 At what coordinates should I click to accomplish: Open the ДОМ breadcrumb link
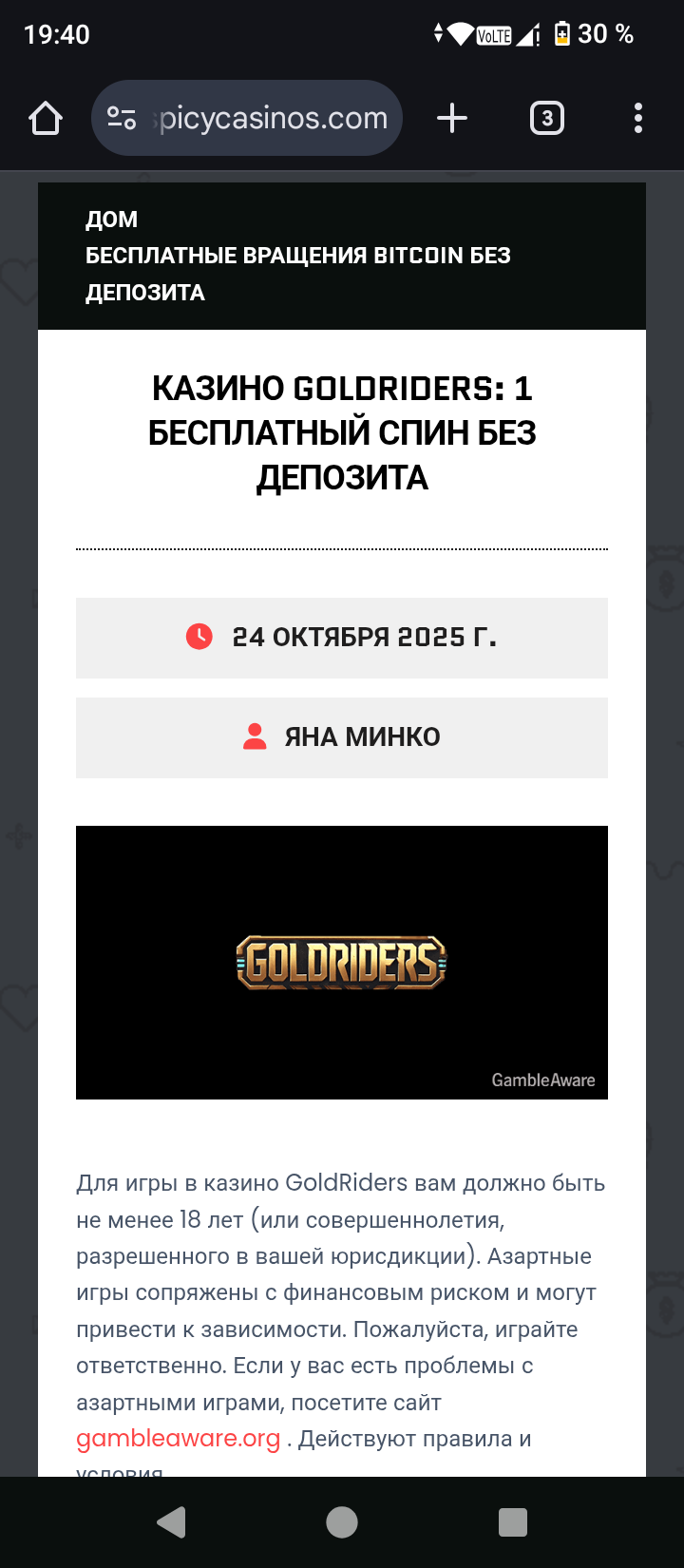pos(111,220)
